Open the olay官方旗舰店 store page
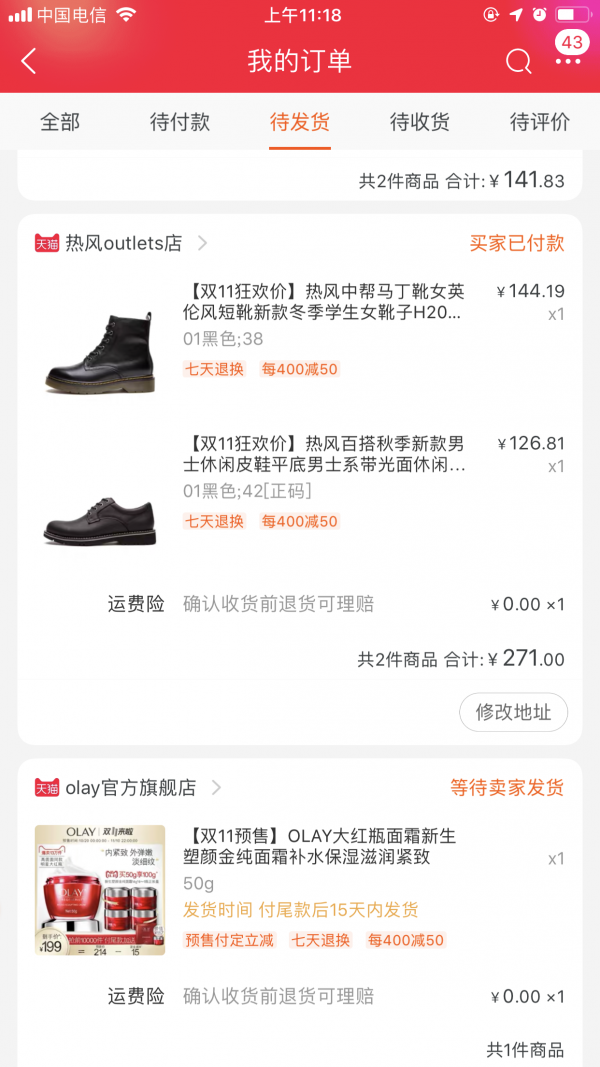600x1067 pixels. 128,787
